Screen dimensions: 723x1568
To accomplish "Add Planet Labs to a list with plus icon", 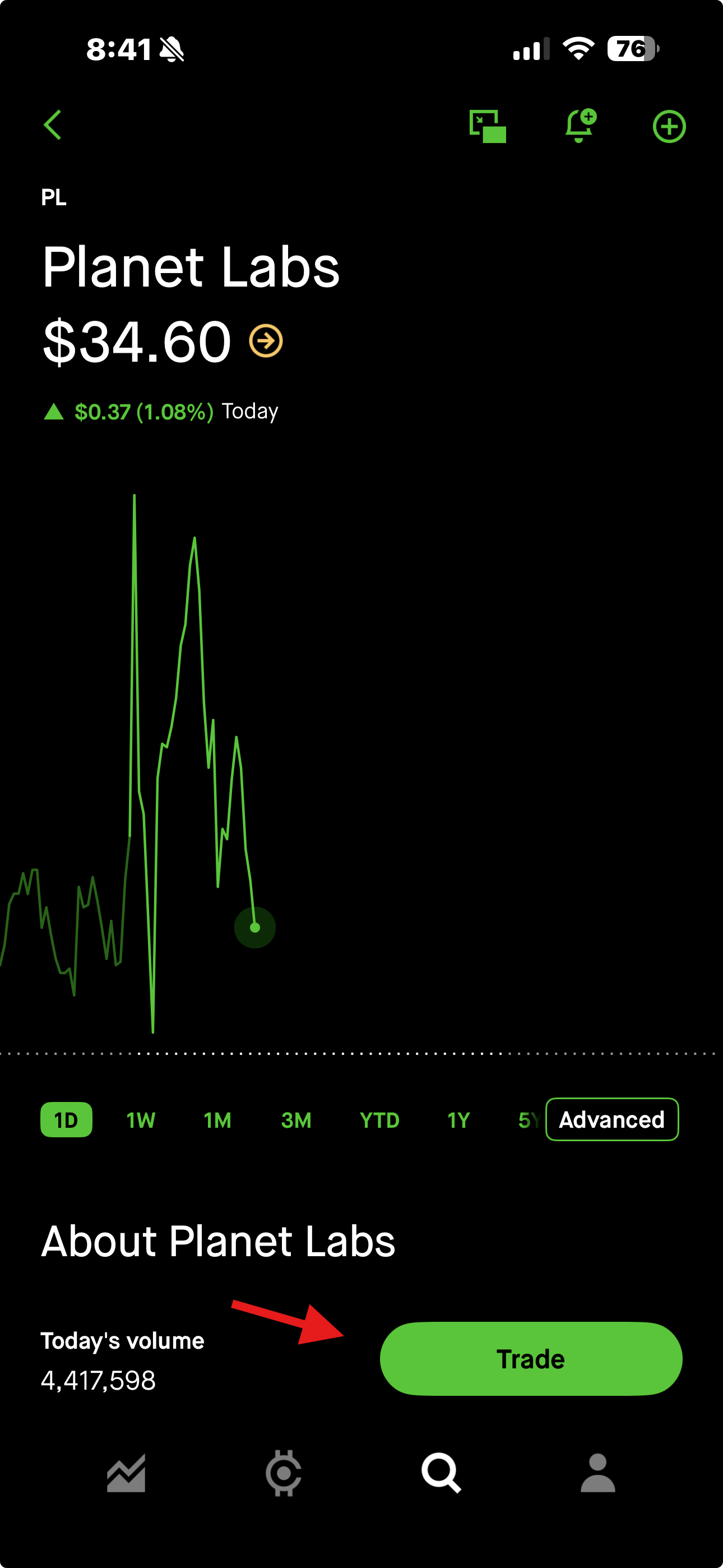I will (669, 126).
